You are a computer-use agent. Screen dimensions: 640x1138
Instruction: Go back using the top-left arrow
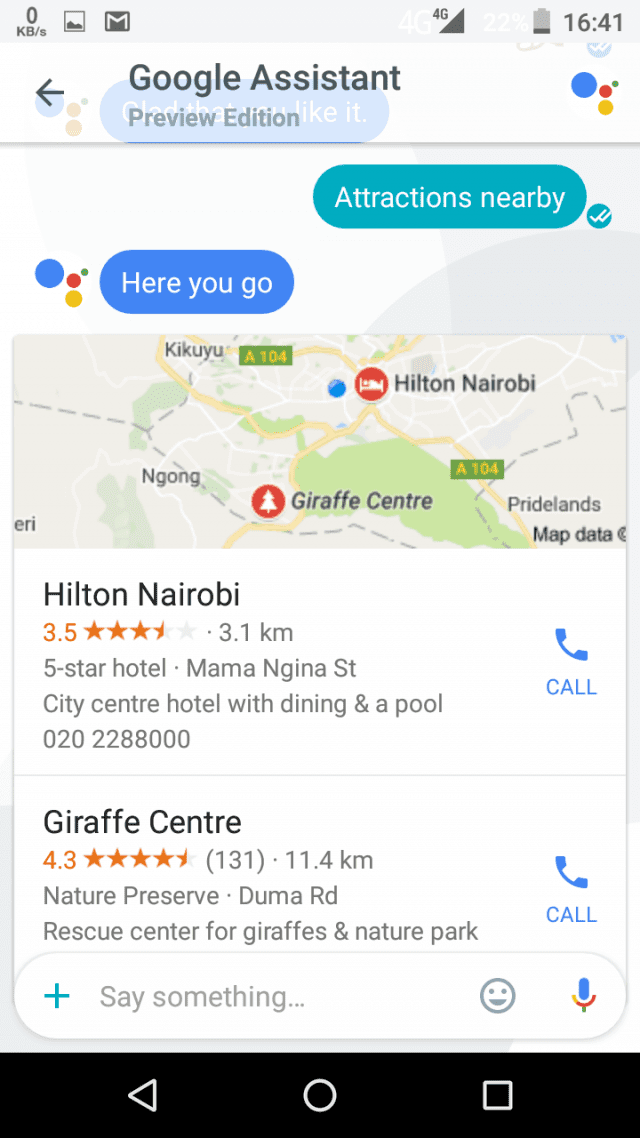click(x=49, y=93)
